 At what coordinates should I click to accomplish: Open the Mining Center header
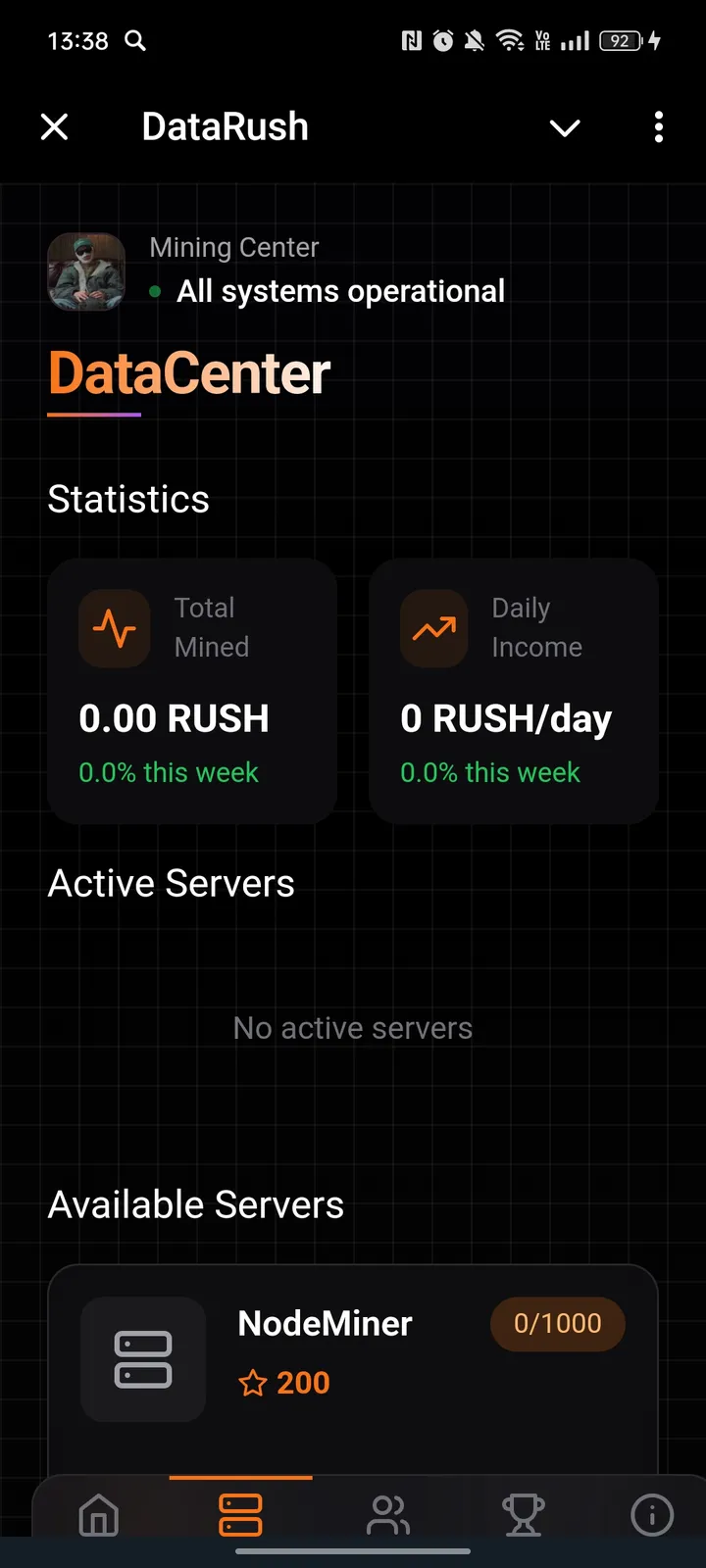[233, 247]
